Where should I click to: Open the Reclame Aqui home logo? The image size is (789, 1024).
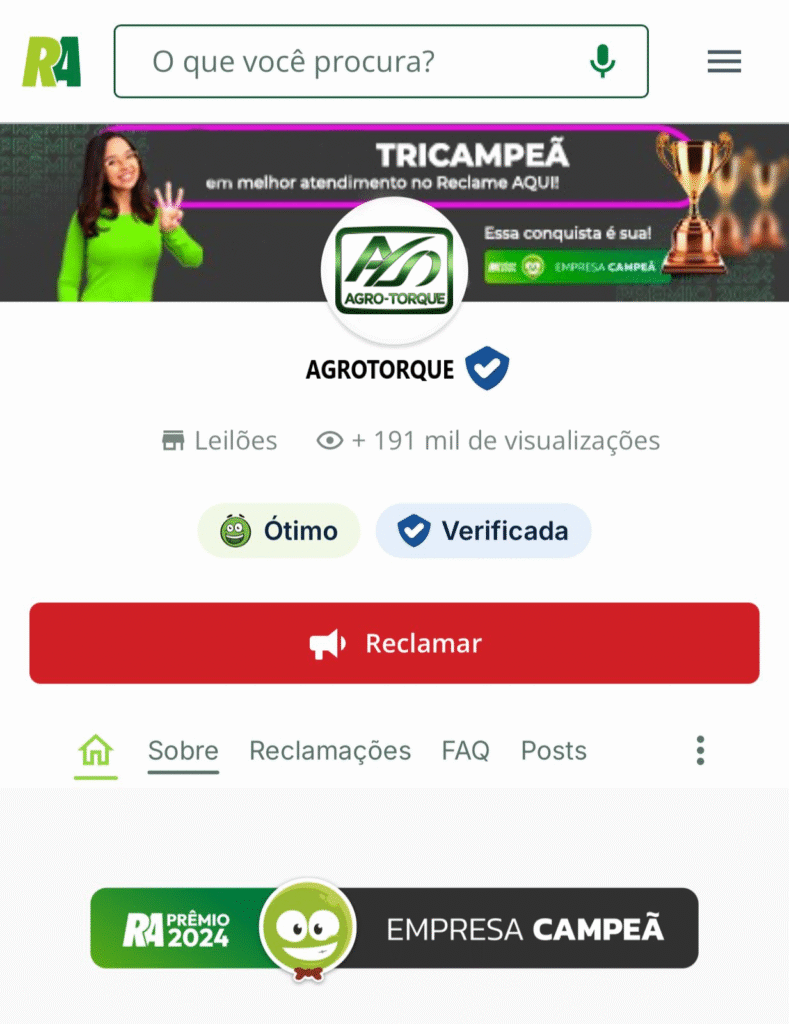click(x=52, y=62)
